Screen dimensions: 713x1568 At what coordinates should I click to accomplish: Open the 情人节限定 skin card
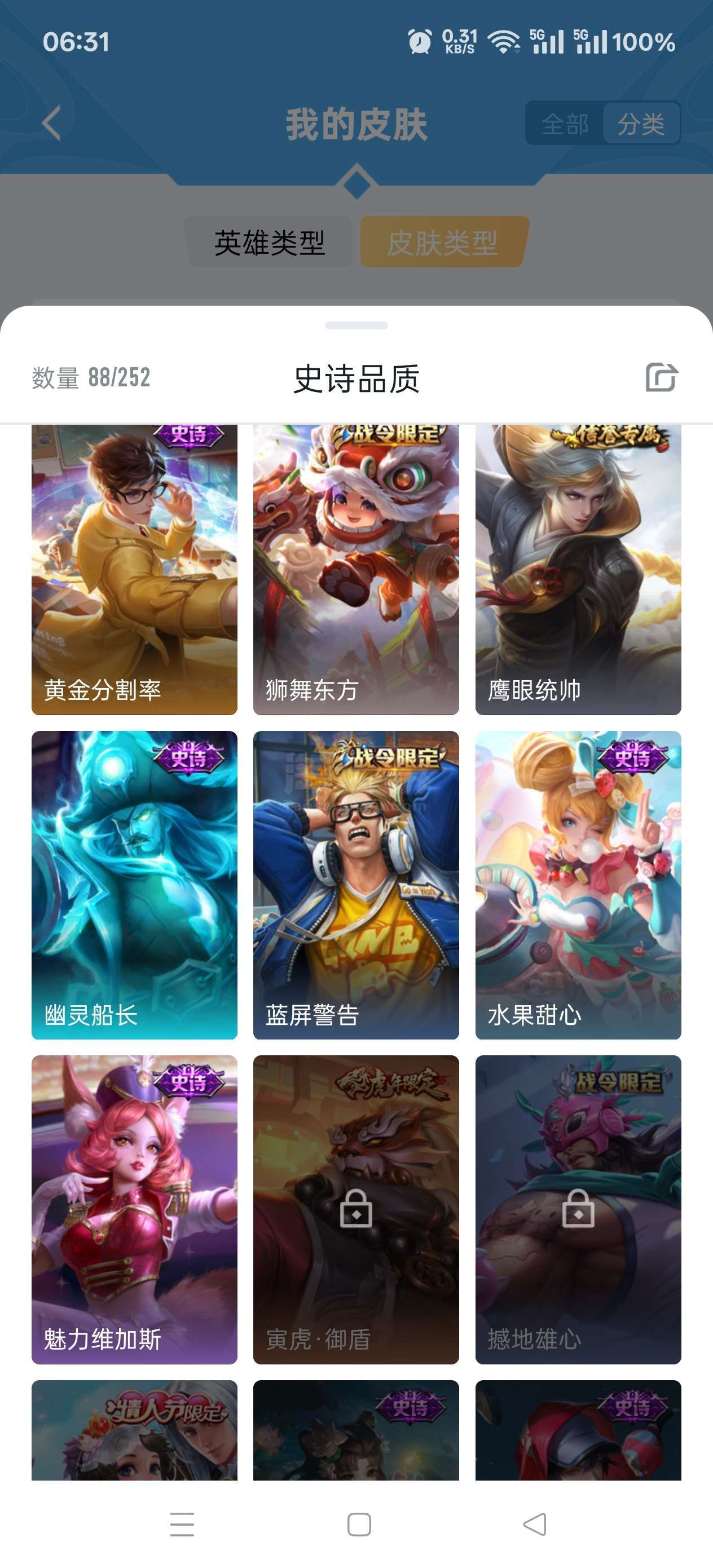click(x=135, y=1430)
